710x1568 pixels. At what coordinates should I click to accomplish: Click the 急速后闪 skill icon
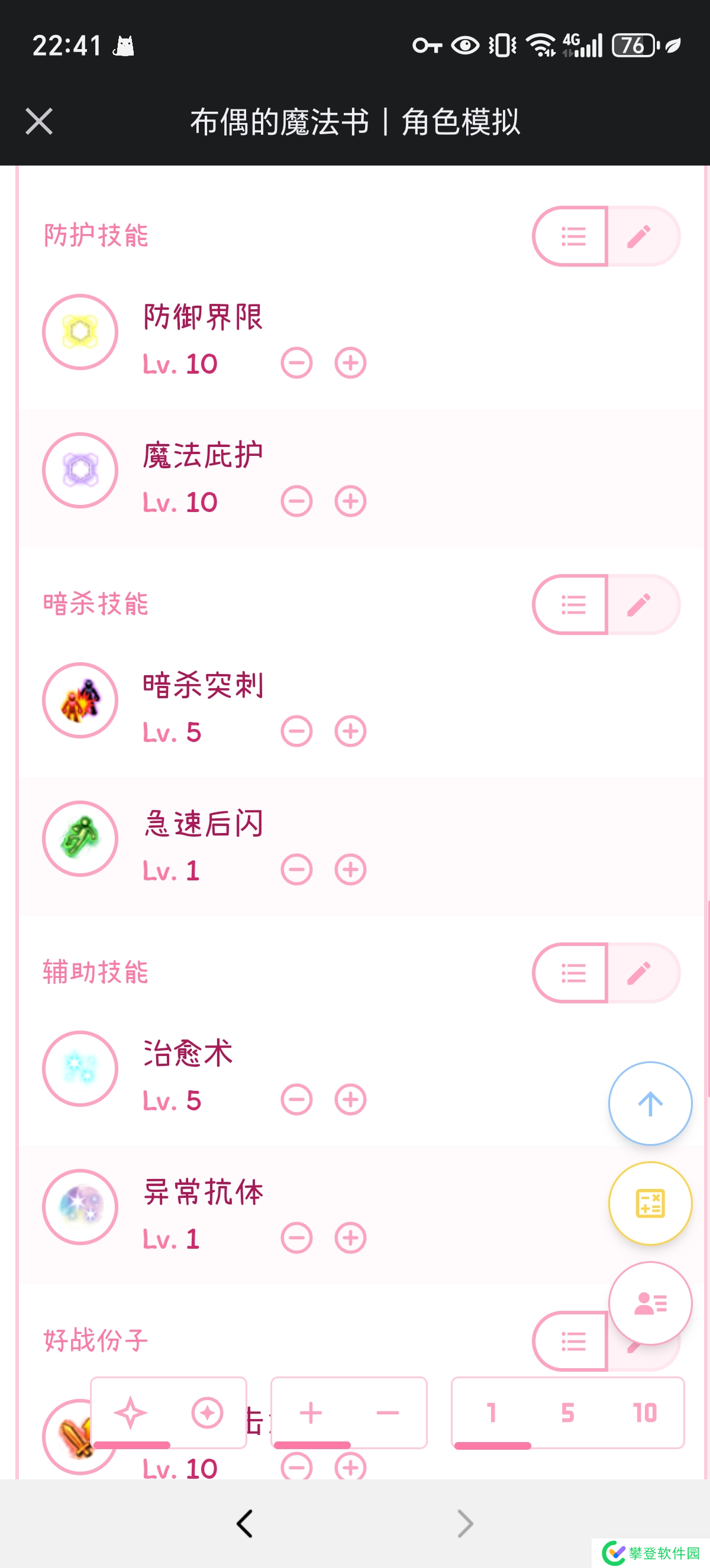(80, 839)
